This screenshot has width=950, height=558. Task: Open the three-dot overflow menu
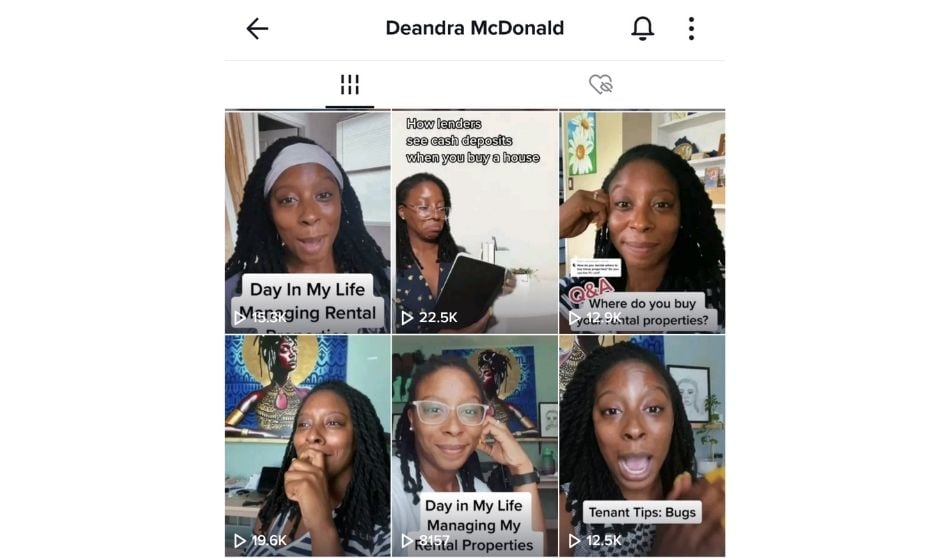[691, 29]
